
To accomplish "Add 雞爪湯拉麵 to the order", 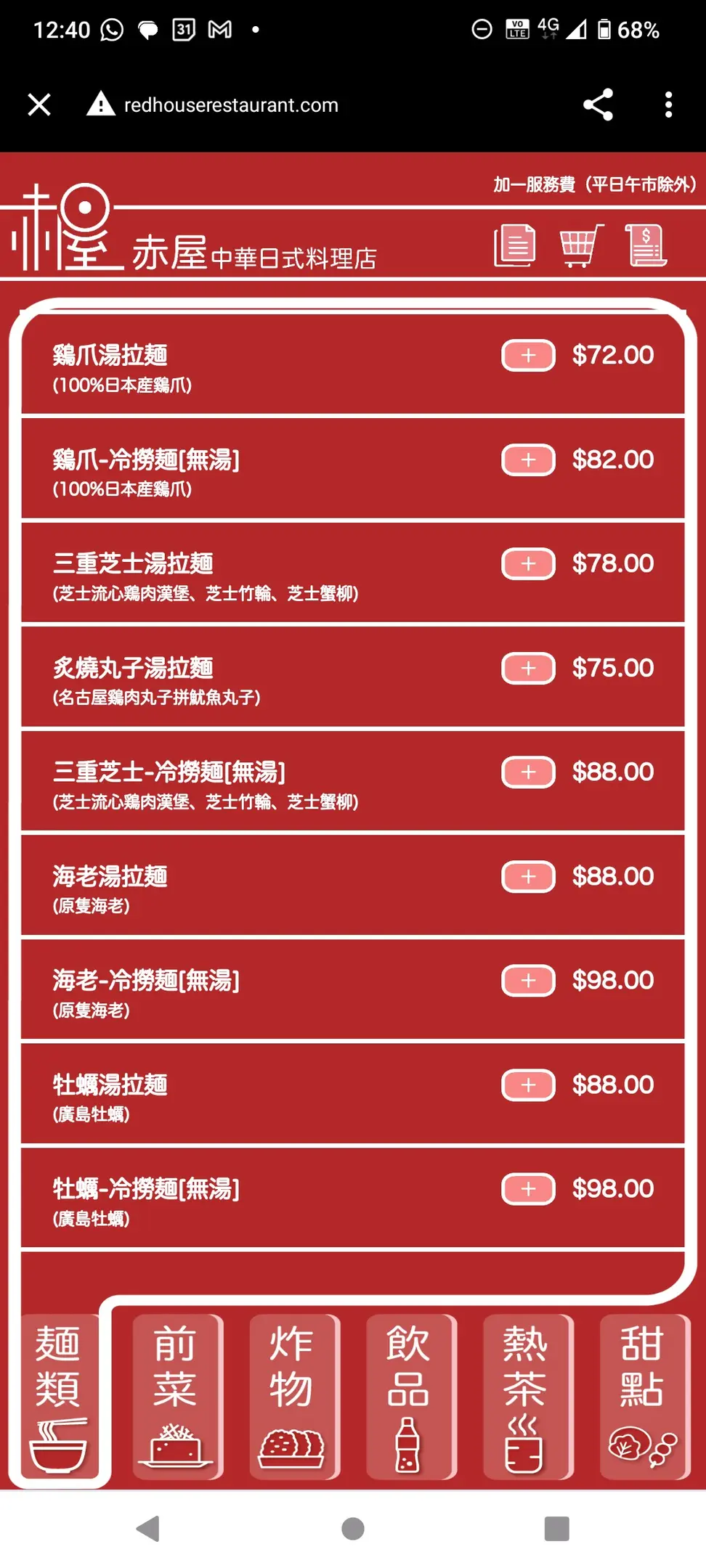I will pyautogui.click(x=528, y=356).
